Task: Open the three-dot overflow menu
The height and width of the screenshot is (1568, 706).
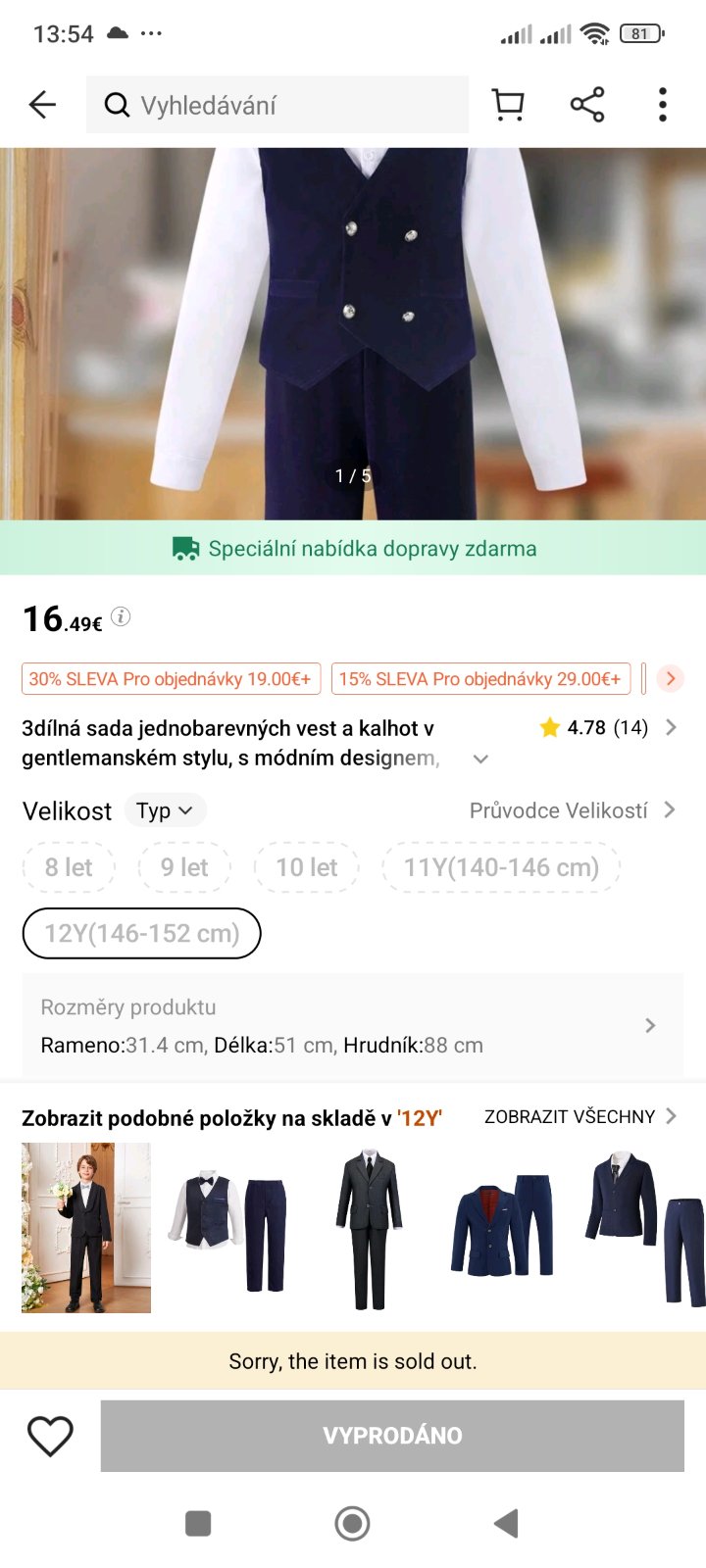Action: point(663,105)
